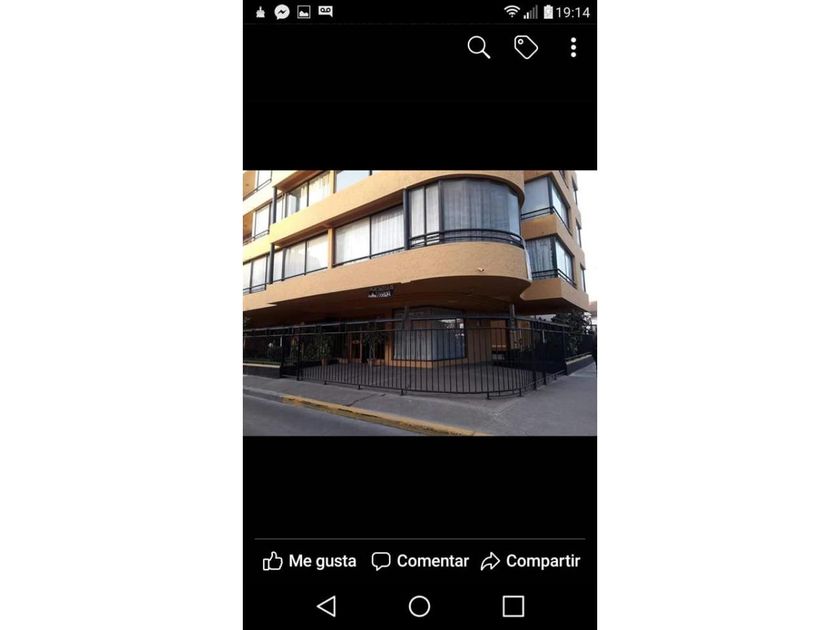Image resolution: width=840 pixels, height=630 pixels.
Task: Open the search magnifier icon
Action: tap(478, 47)
